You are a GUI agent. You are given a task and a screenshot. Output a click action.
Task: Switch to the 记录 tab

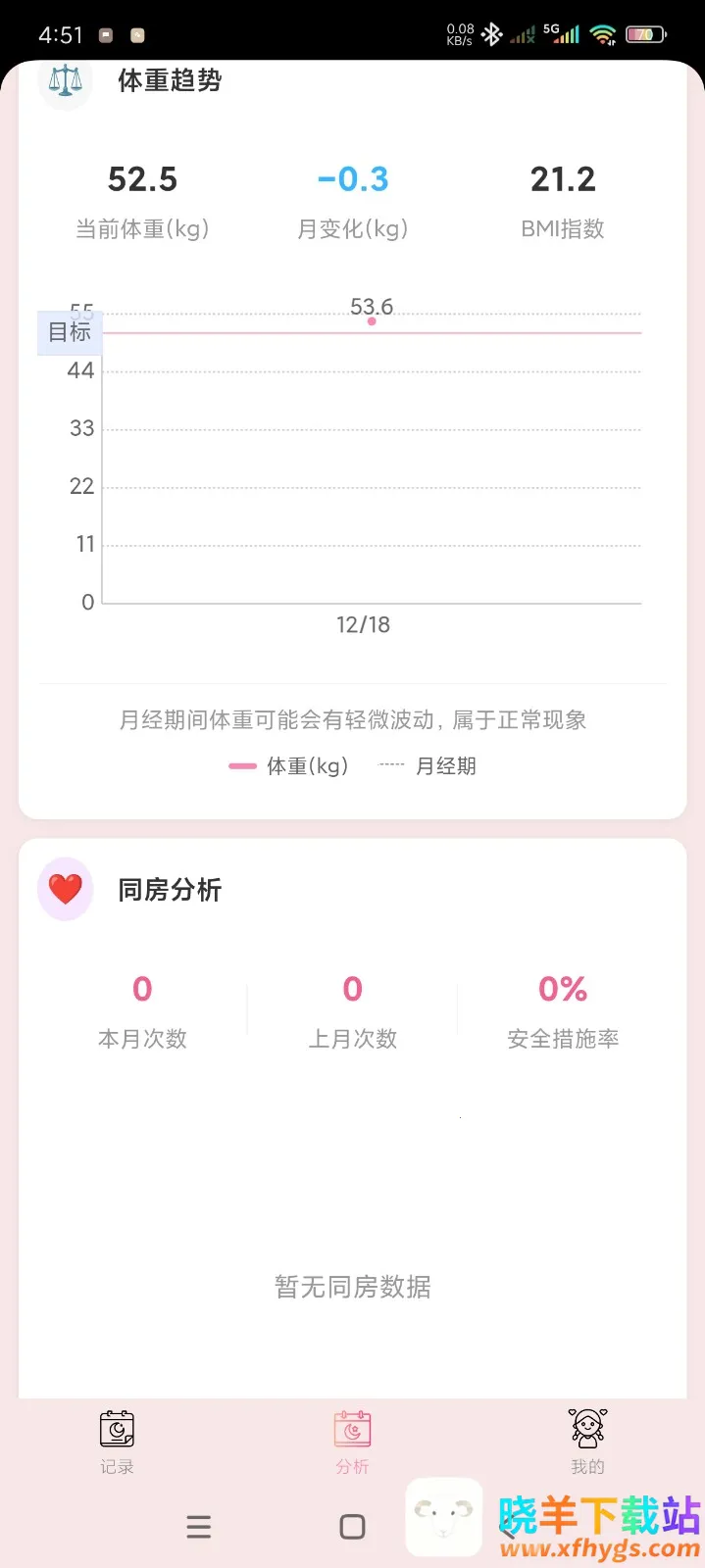[x=117, y=1441]
